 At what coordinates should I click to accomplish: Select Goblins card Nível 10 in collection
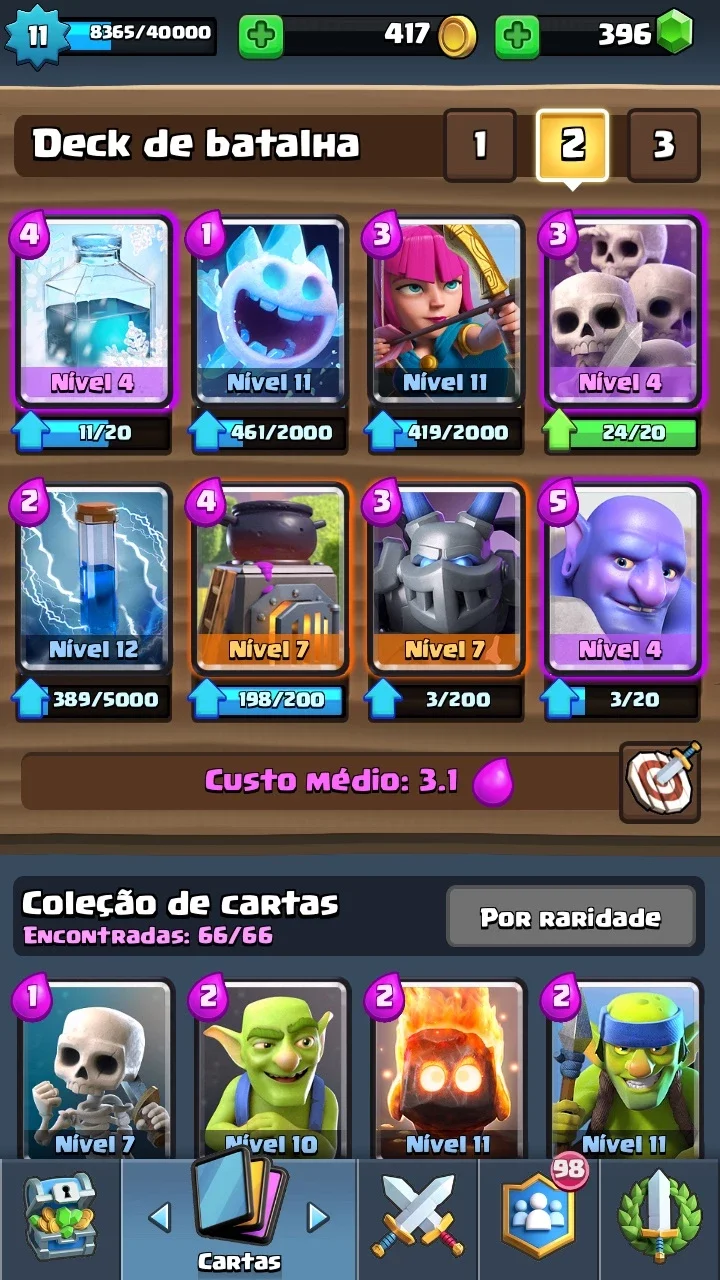270,1068
